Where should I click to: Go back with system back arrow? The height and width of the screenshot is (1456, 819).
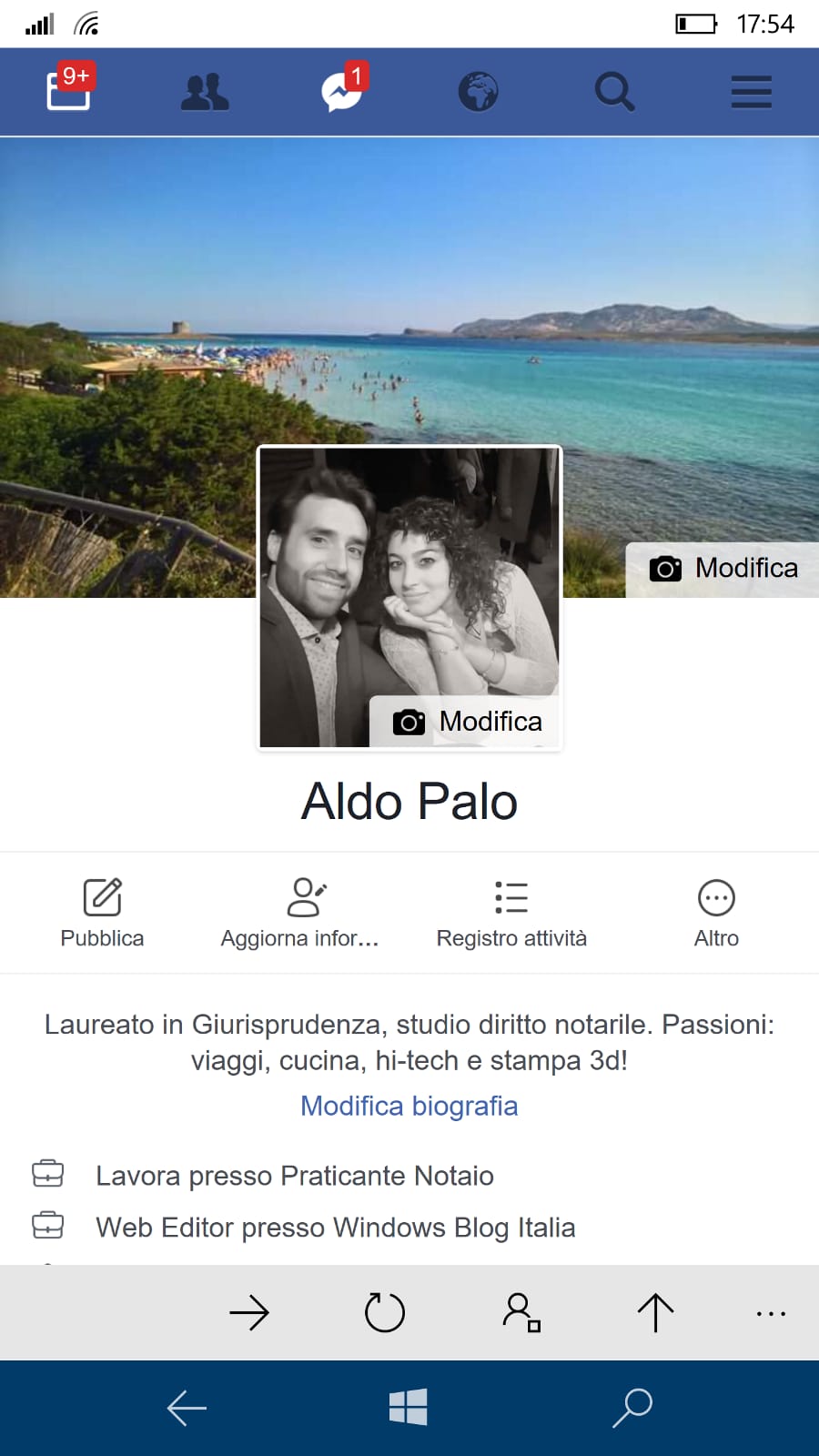(x=187, y=1408)
